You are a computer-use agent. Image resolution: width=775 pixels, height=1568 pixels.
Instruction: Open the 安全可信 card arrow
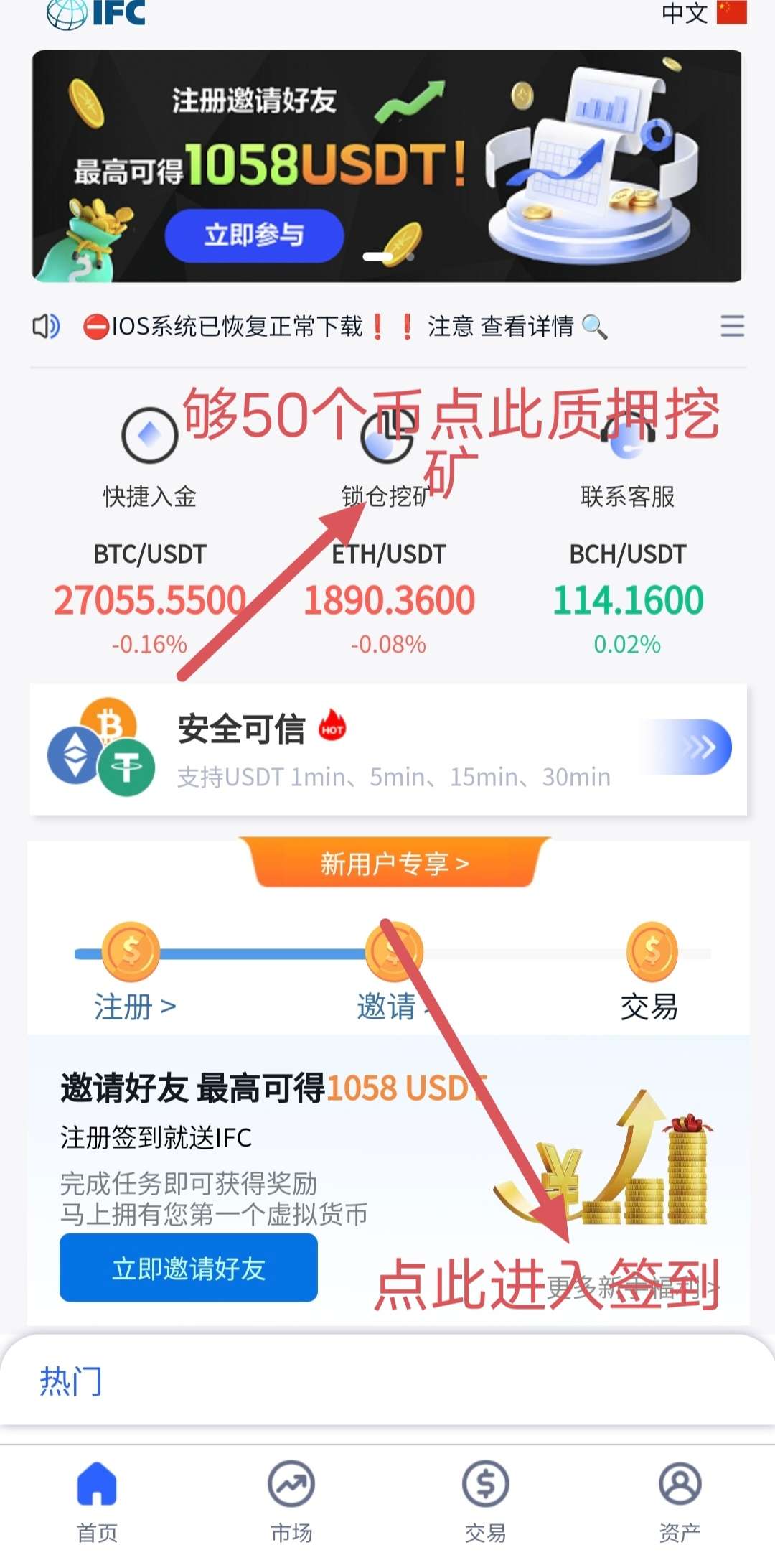pyautogui.click(x=700, y=747)
